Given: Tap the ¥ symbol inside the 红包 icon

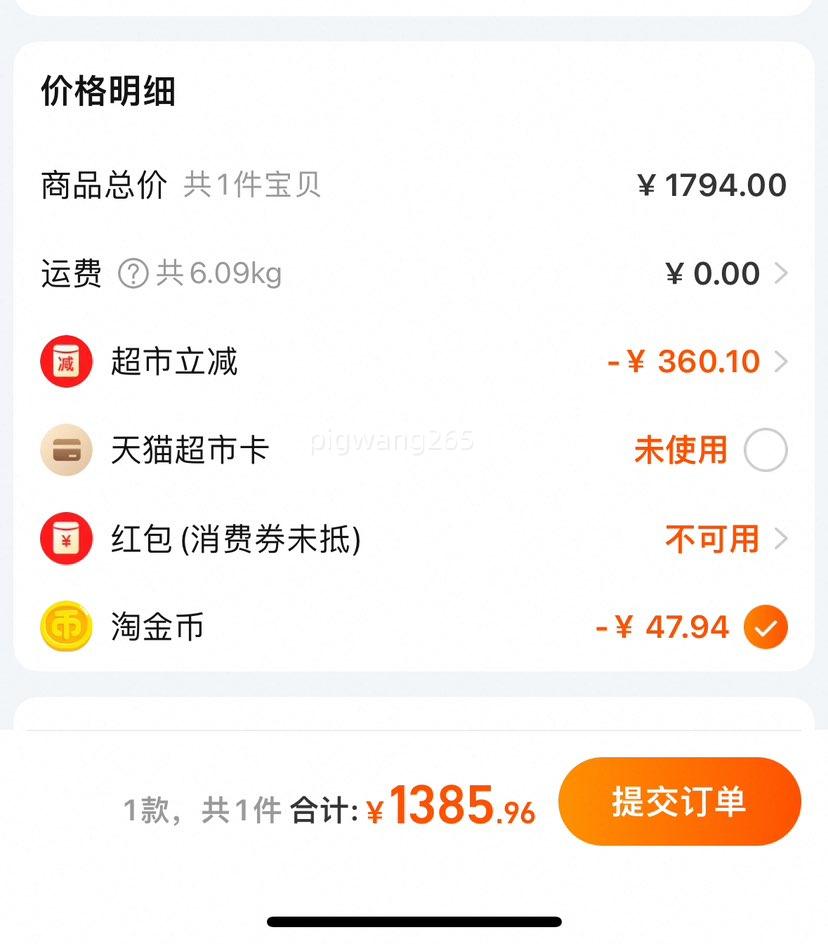Looking at the screenshot, I should coord(66,538).
